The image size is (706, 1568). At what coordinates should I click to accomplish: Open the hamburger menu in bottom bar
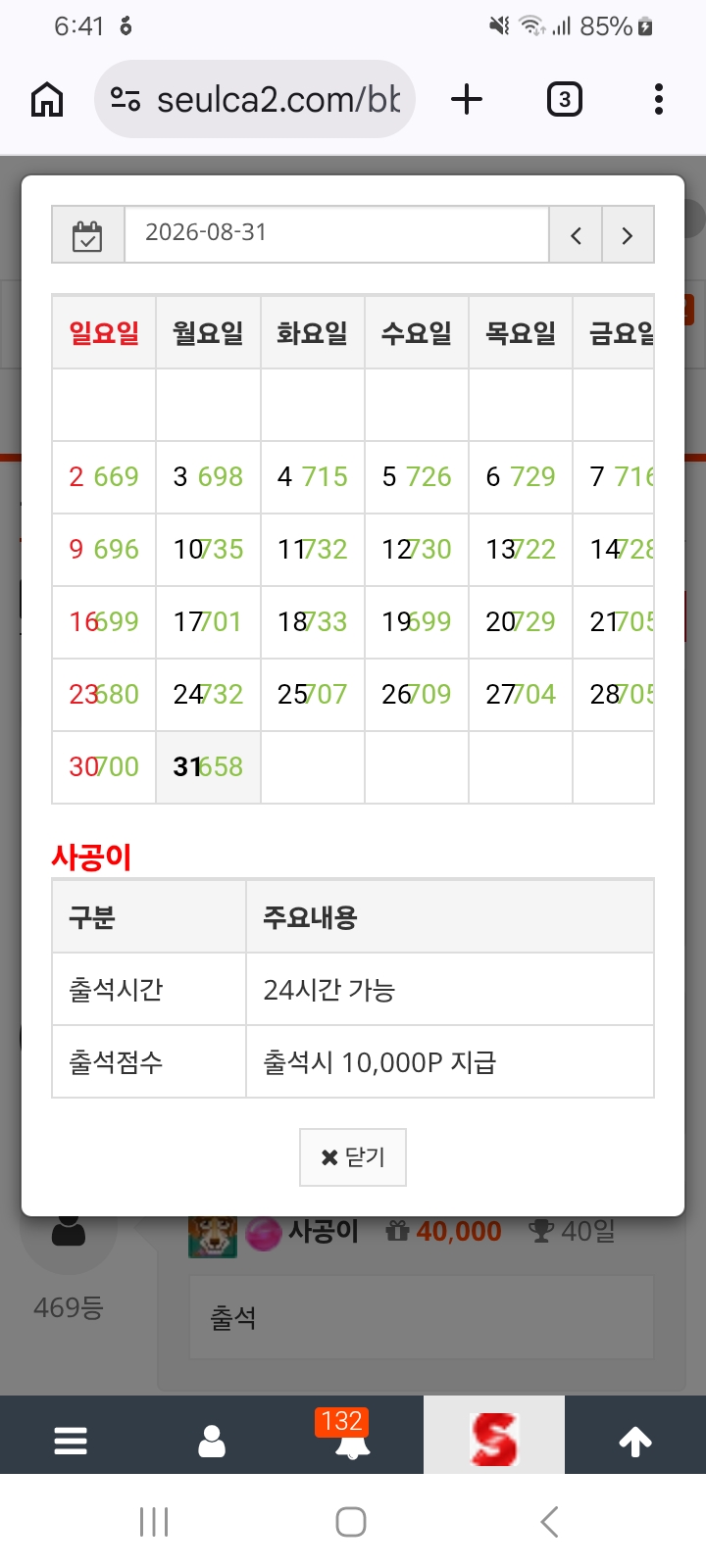coord(71,1440)
